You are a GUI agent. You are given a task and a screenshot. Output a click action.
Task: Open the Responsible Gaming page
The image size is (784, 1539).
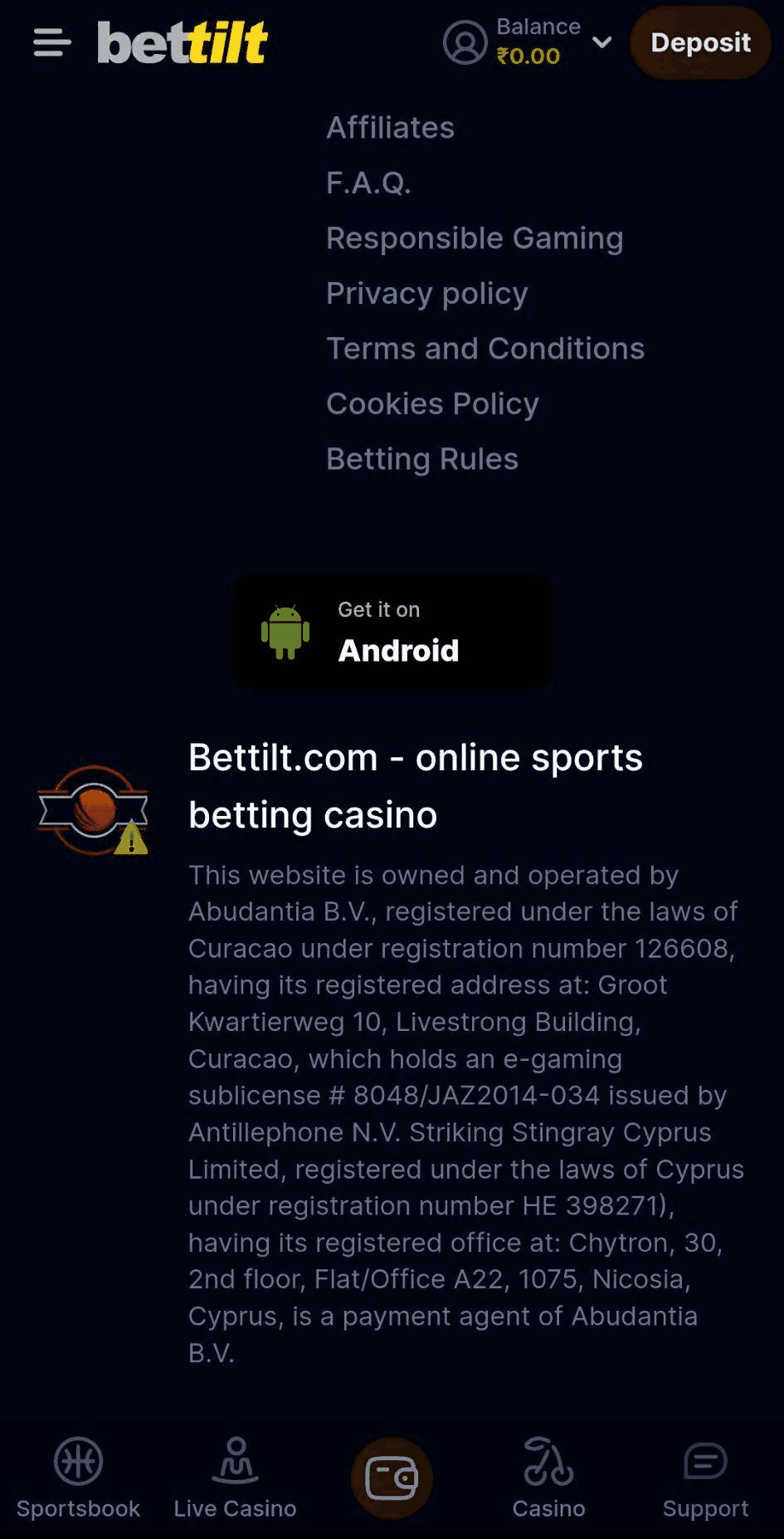(x=475, y=238)
